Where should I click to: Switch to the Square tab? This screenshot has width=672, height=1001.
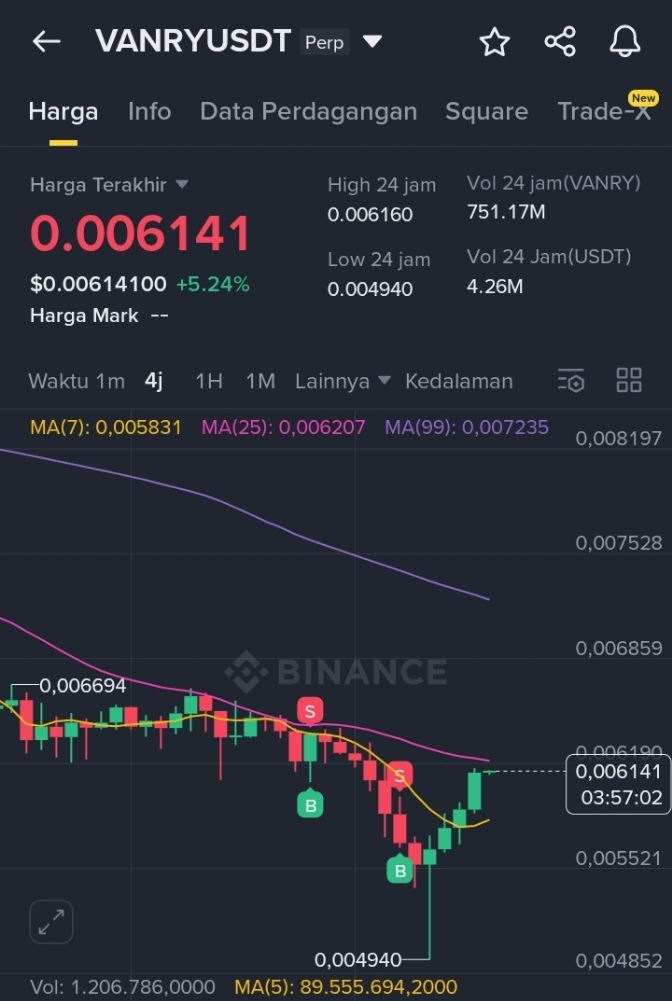click(486, 111)
